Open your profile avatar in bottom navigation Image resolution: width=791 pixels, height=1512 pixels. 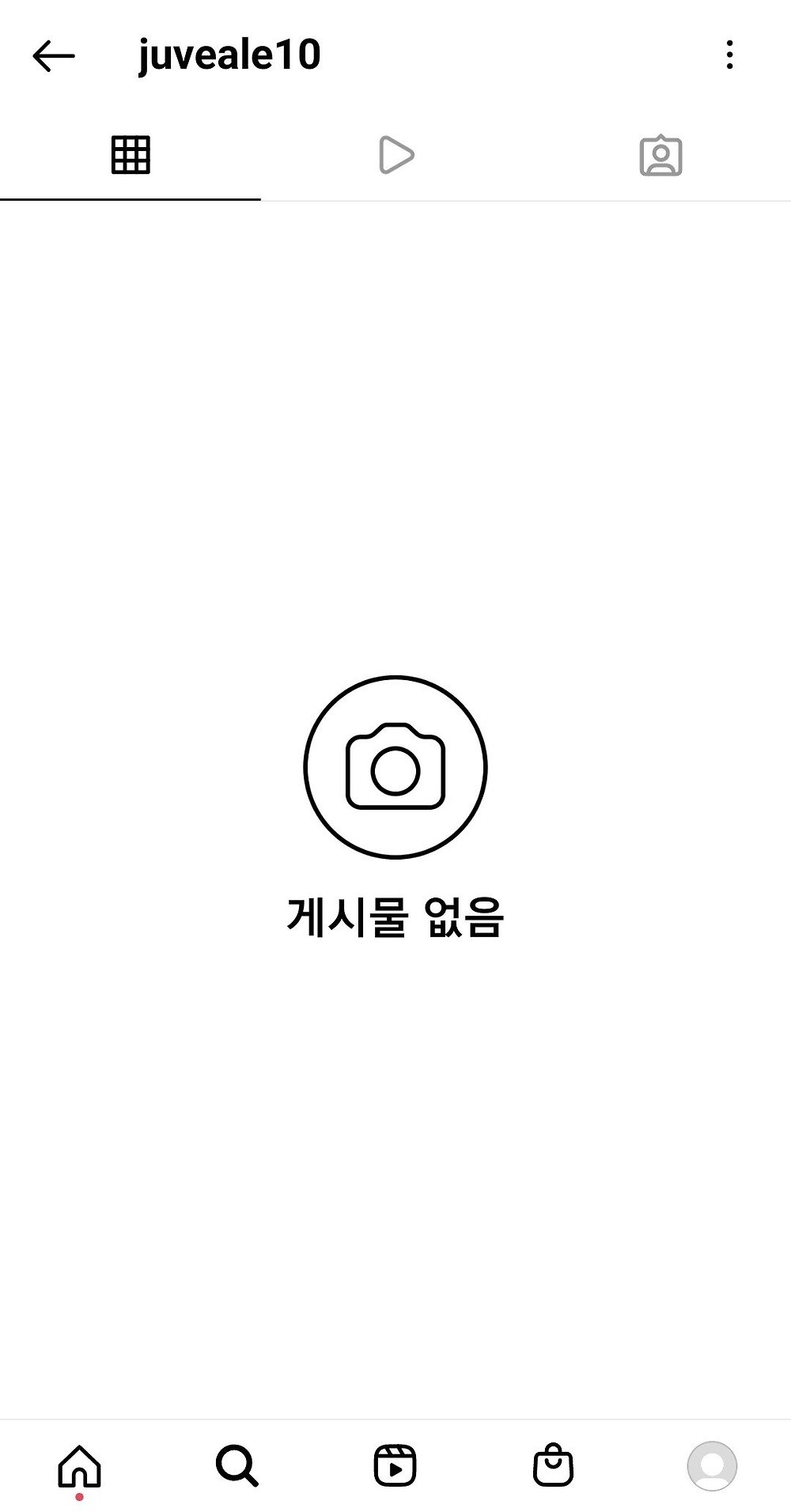point(712,1465)
